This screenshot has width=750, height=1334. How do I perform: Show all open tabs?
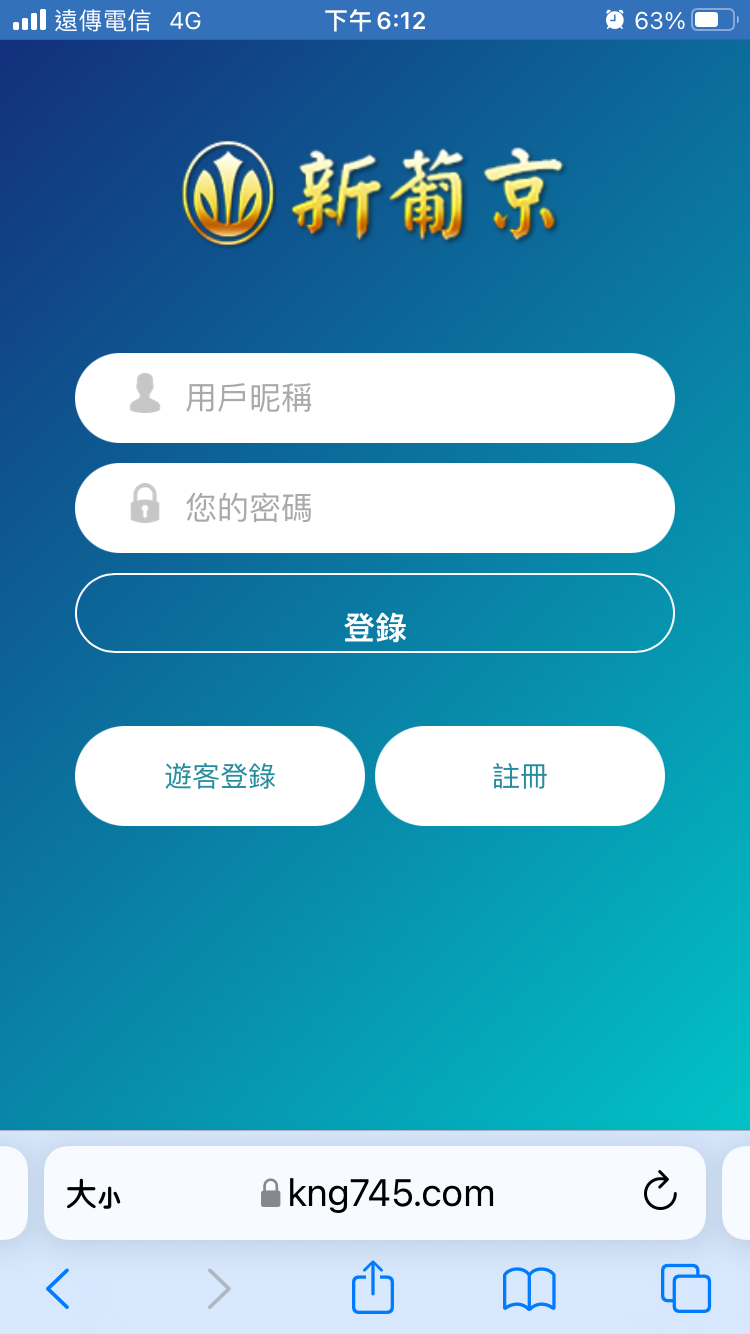686,1288
